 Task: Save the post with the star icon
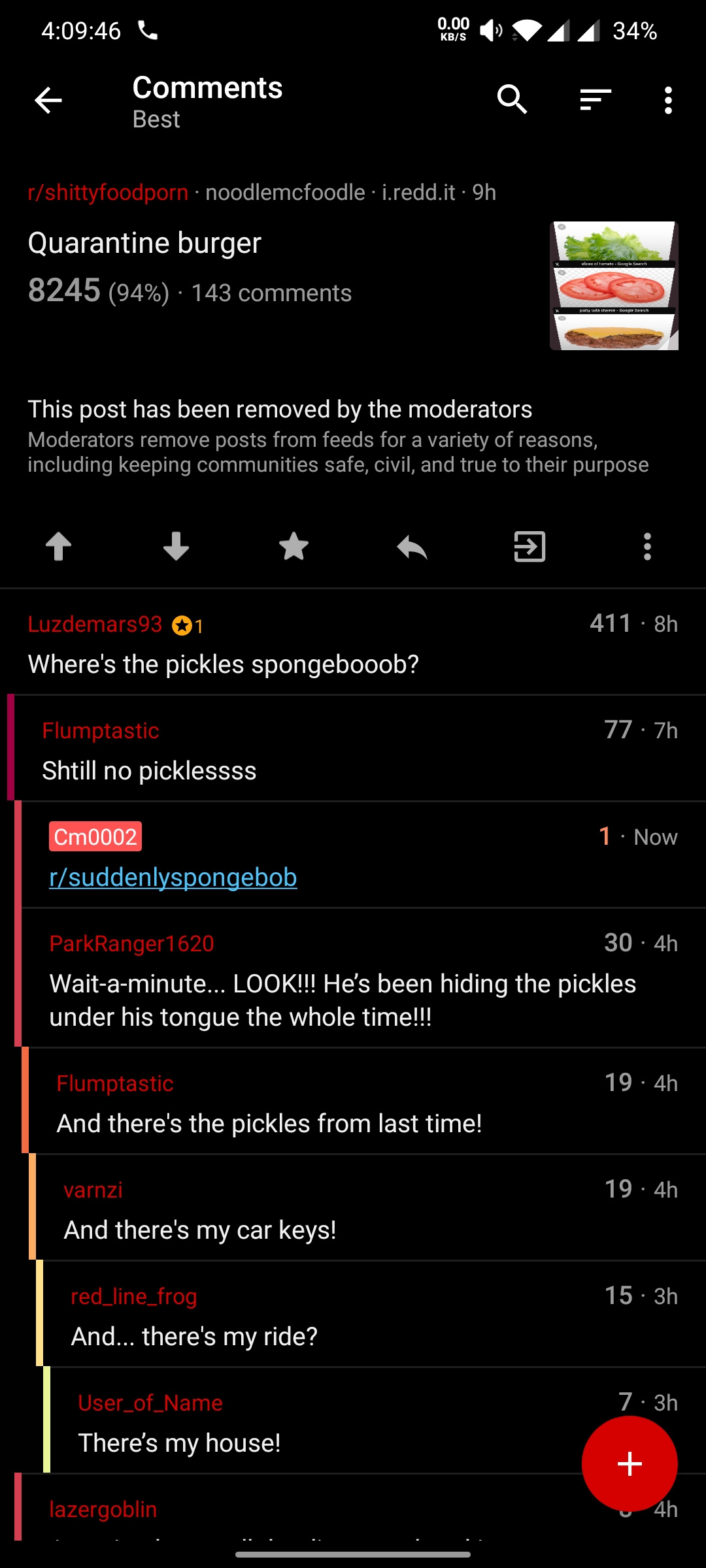click(x=294, y=546)
